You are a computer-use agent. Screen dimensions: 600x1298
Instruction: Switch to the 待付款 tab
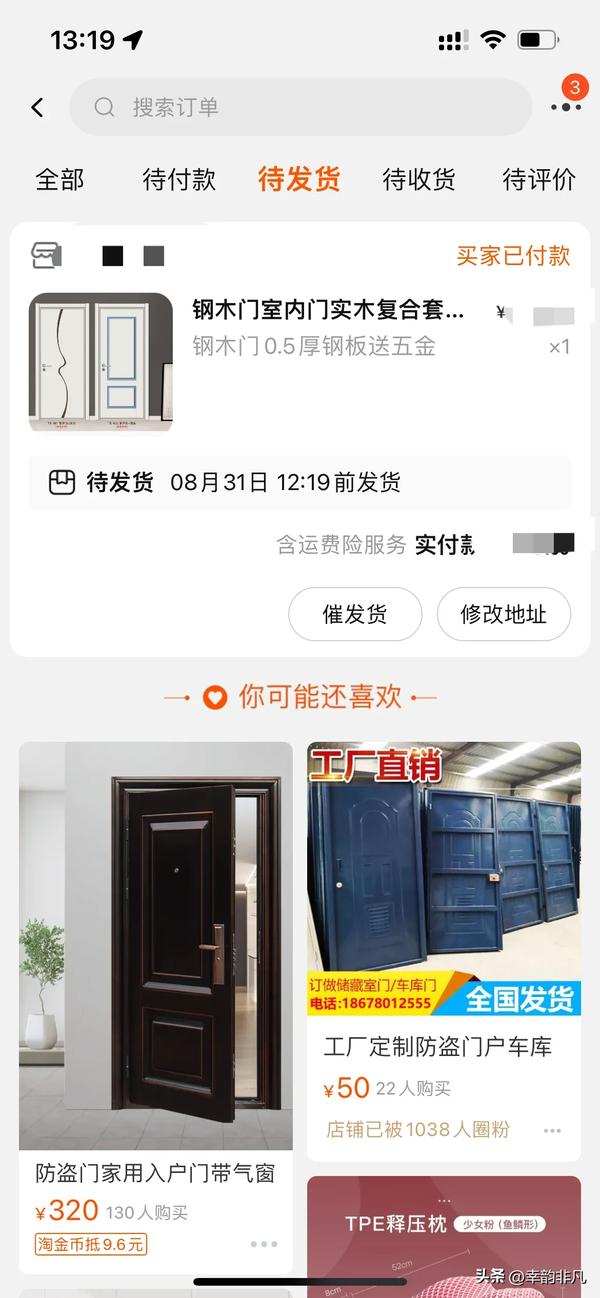(x=179, y=180)
